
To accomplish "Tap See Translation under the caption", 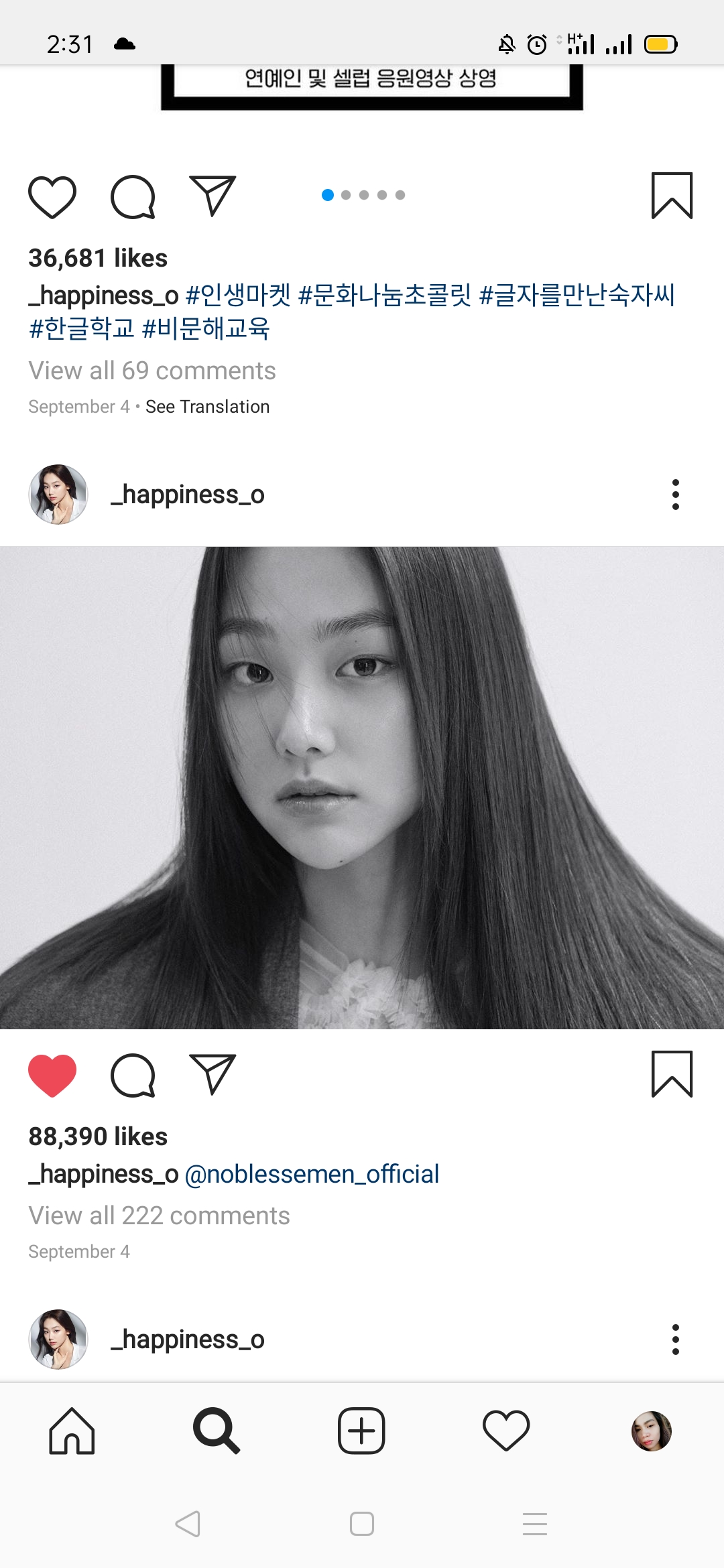I will point(207,407).
